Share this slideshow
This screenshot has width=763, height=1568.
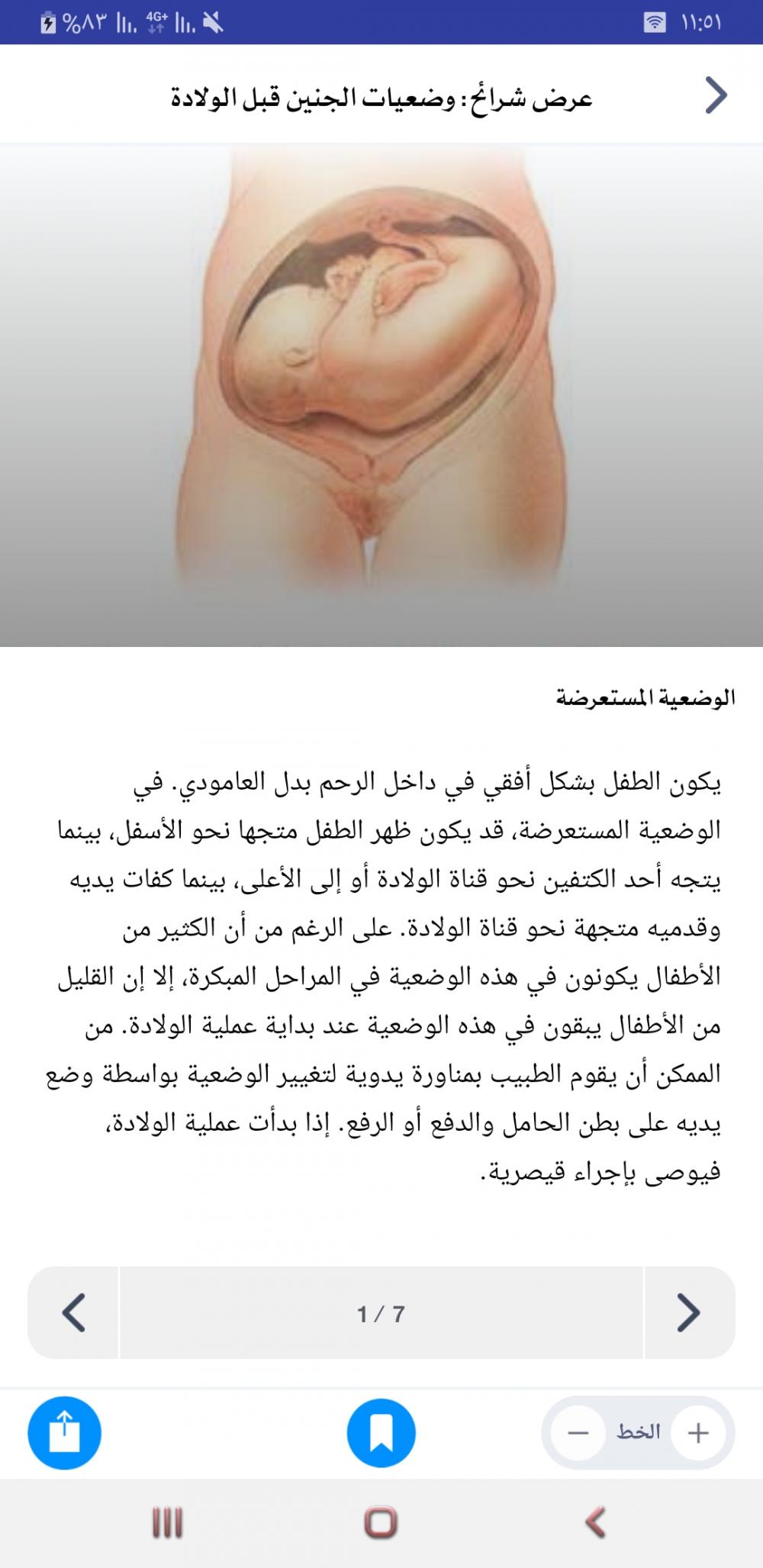point(65,1433)
